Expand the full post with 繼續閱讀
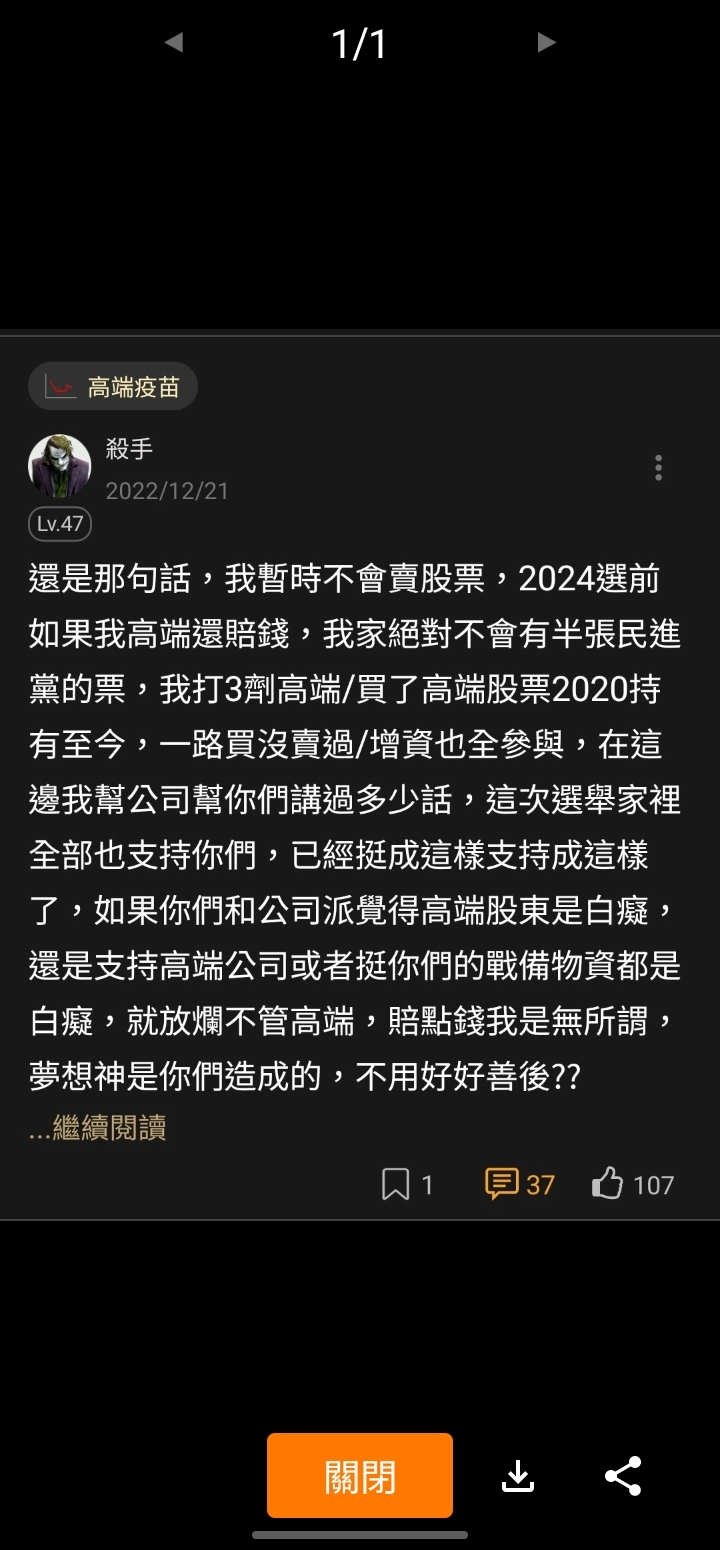720x1550 pixels. [97, 1127]
